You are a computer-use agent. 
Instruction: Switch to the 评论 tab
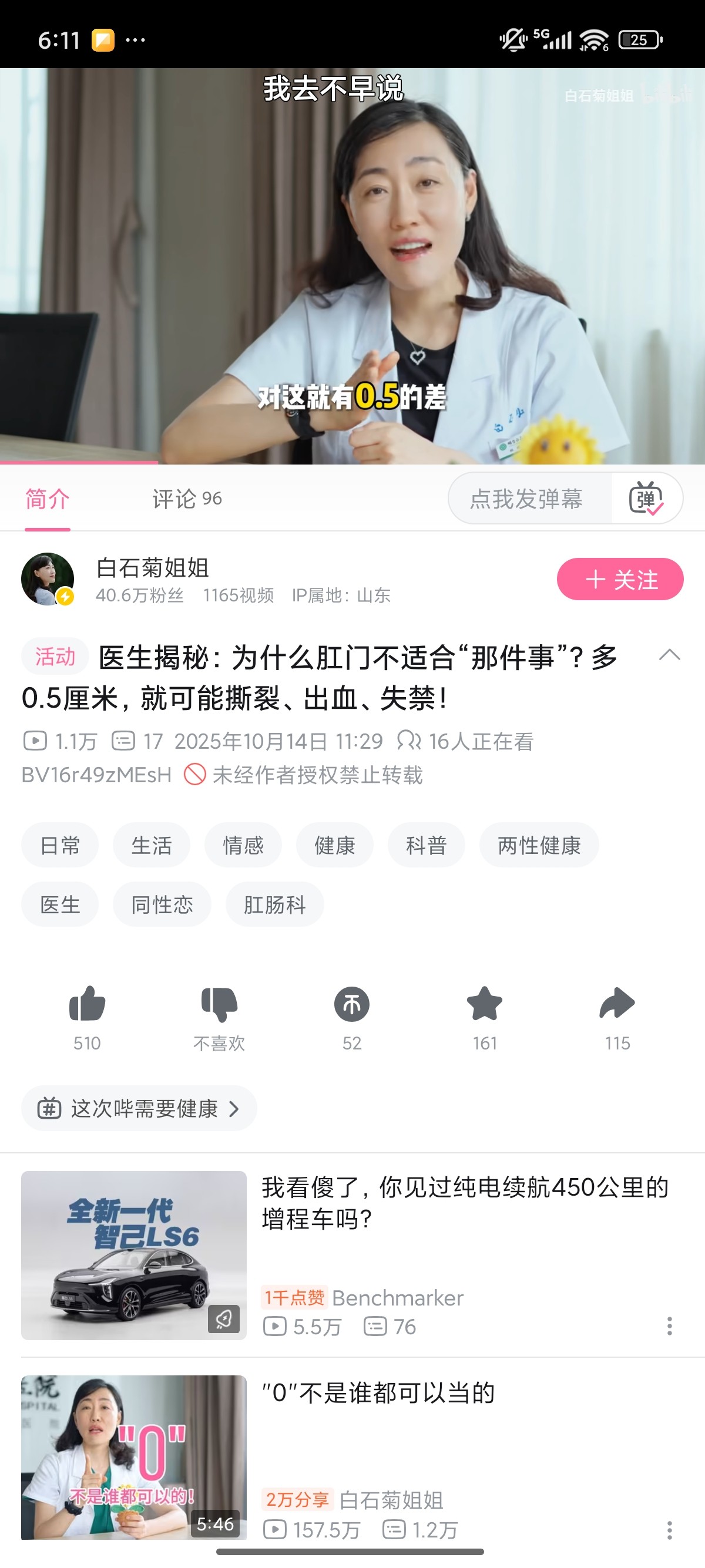click(x=186, y=499)
